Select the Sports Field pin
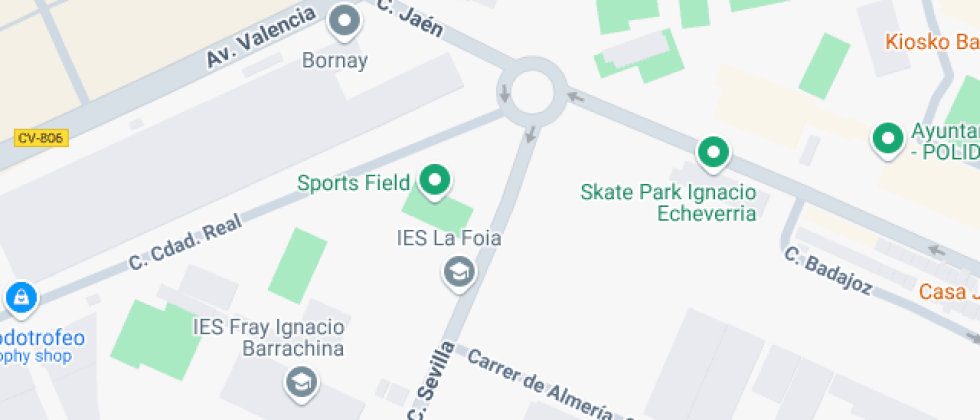Viewport: 980px width, 420px height. [x=435, y=180]
